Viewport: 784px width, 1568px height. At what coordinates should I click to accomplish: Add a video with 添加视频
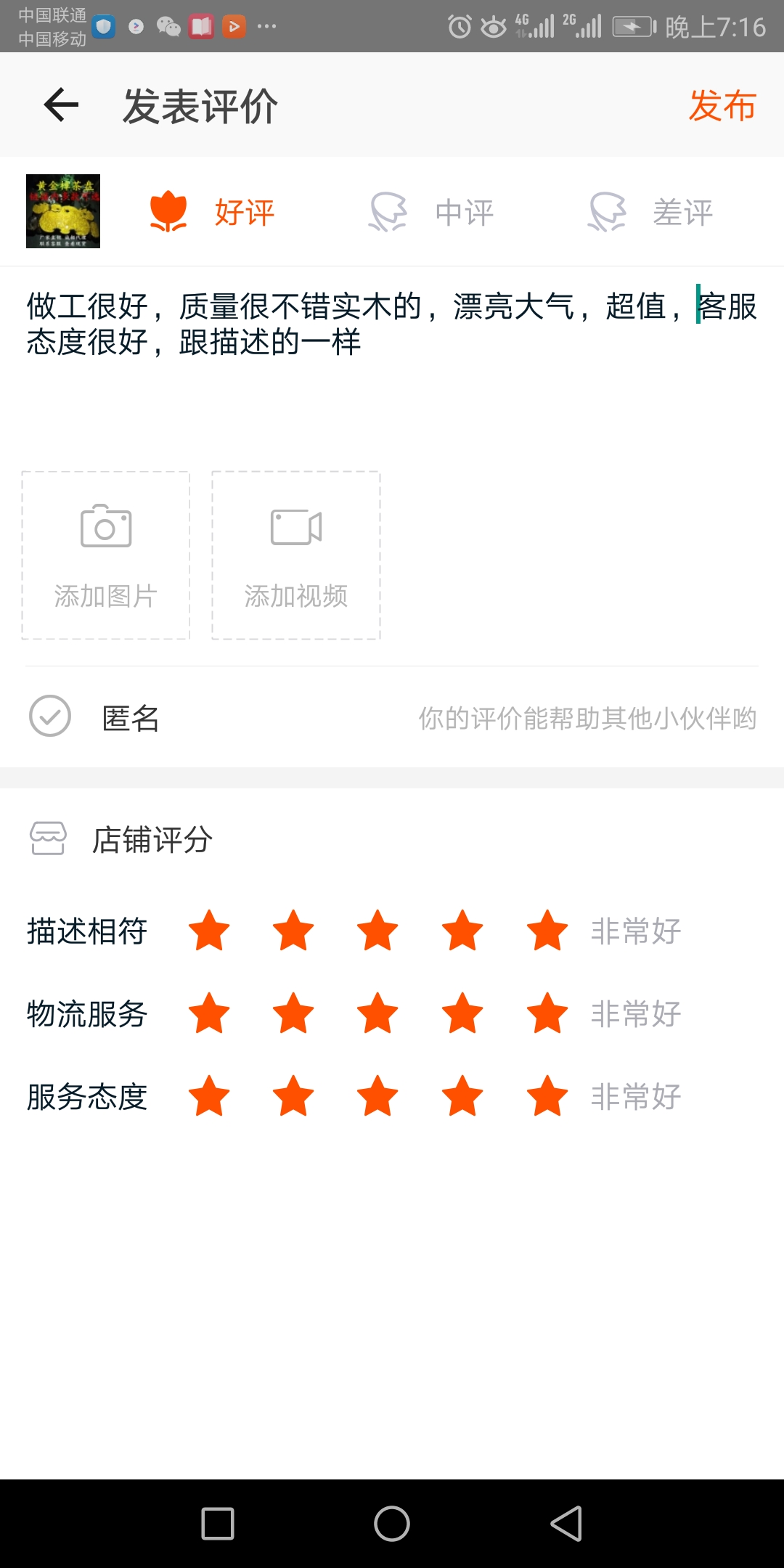coord(296,555)
